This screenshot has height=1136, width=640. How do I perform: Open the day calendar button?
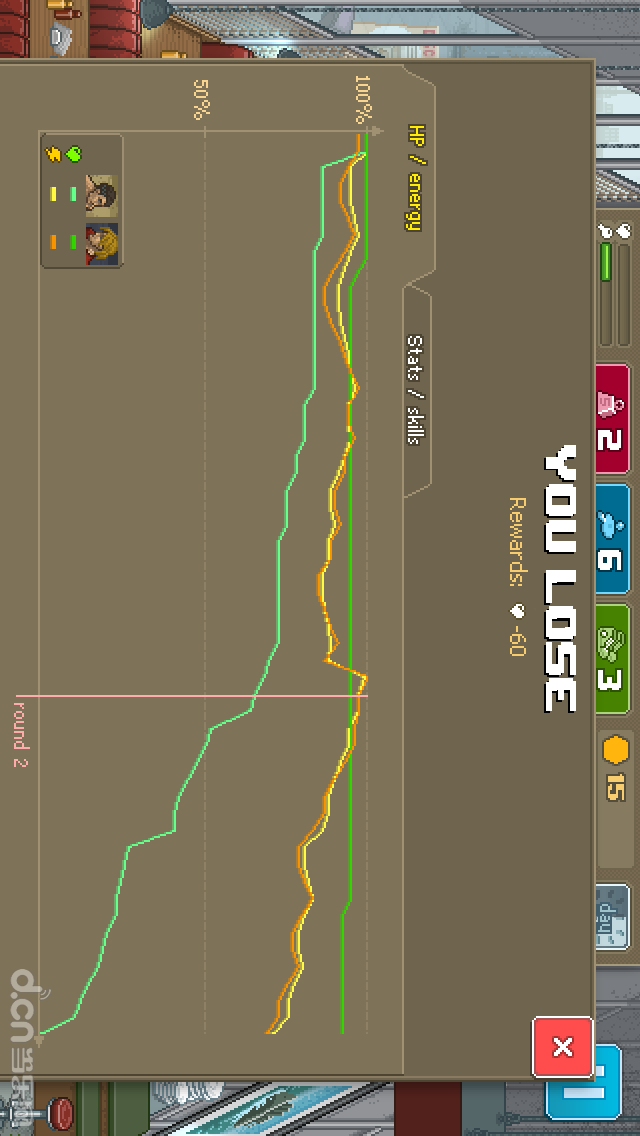pos(611,918)
